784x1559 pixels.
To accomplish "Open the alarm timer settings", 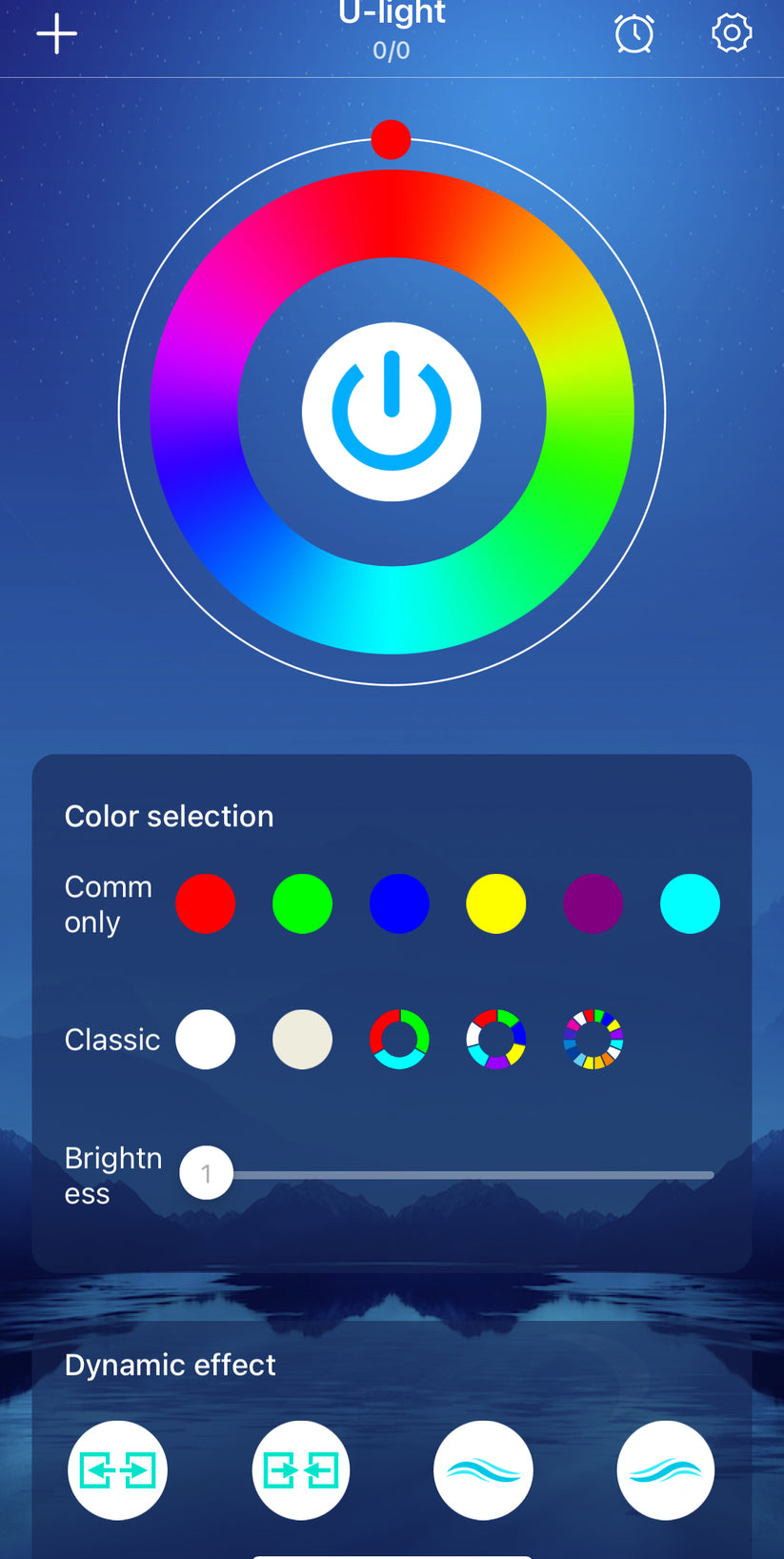I will [x=633, y=34].
